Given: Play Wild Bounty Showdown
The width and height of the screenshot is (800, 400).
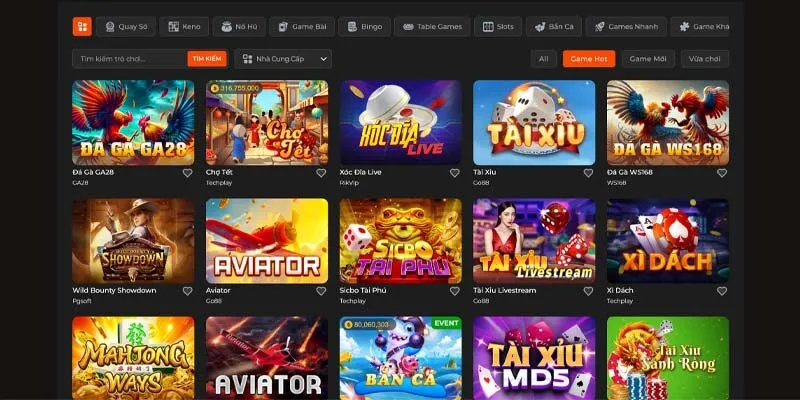Looking at the screenshot, I should pos(133,240).
